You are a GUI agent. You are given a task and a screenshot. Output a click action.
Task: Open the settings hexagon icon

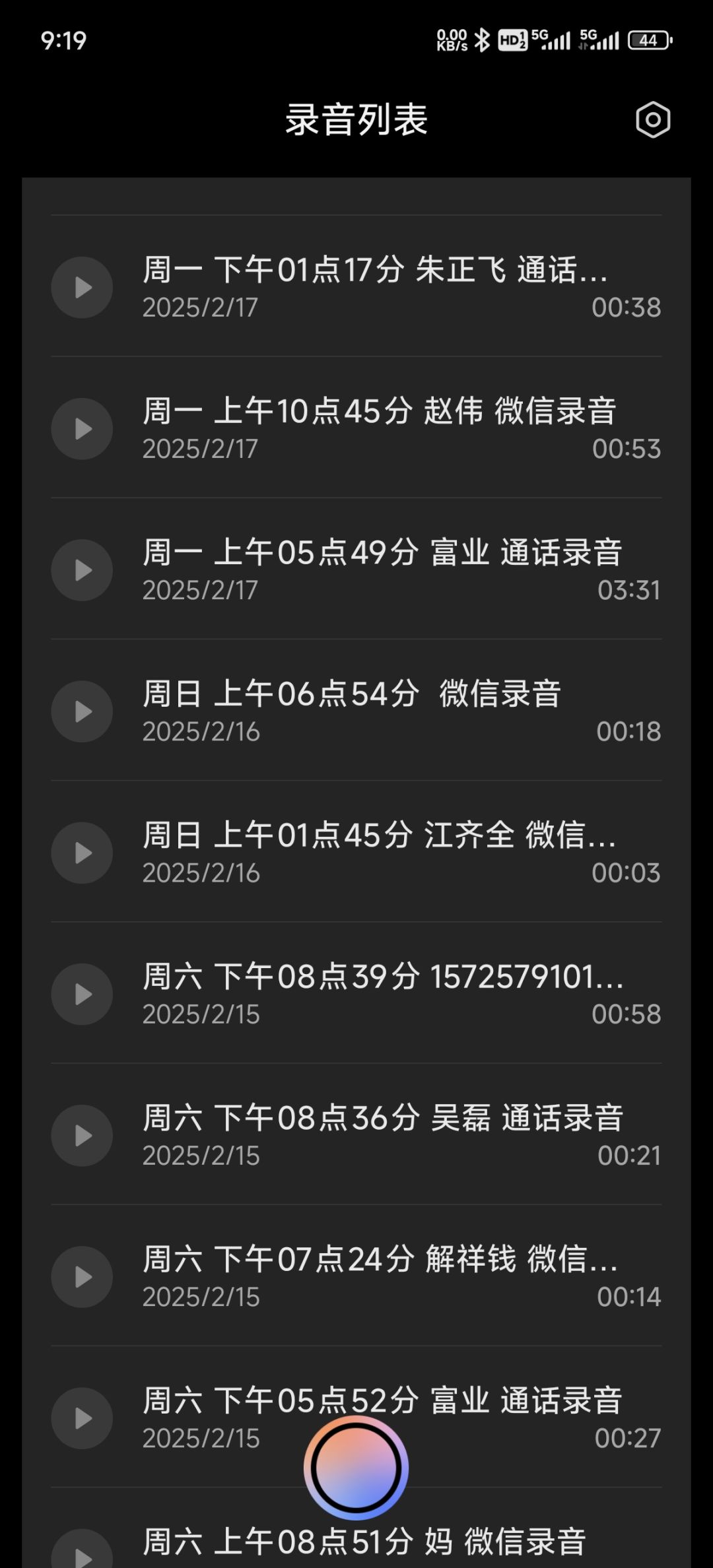[x=653, y=120]
